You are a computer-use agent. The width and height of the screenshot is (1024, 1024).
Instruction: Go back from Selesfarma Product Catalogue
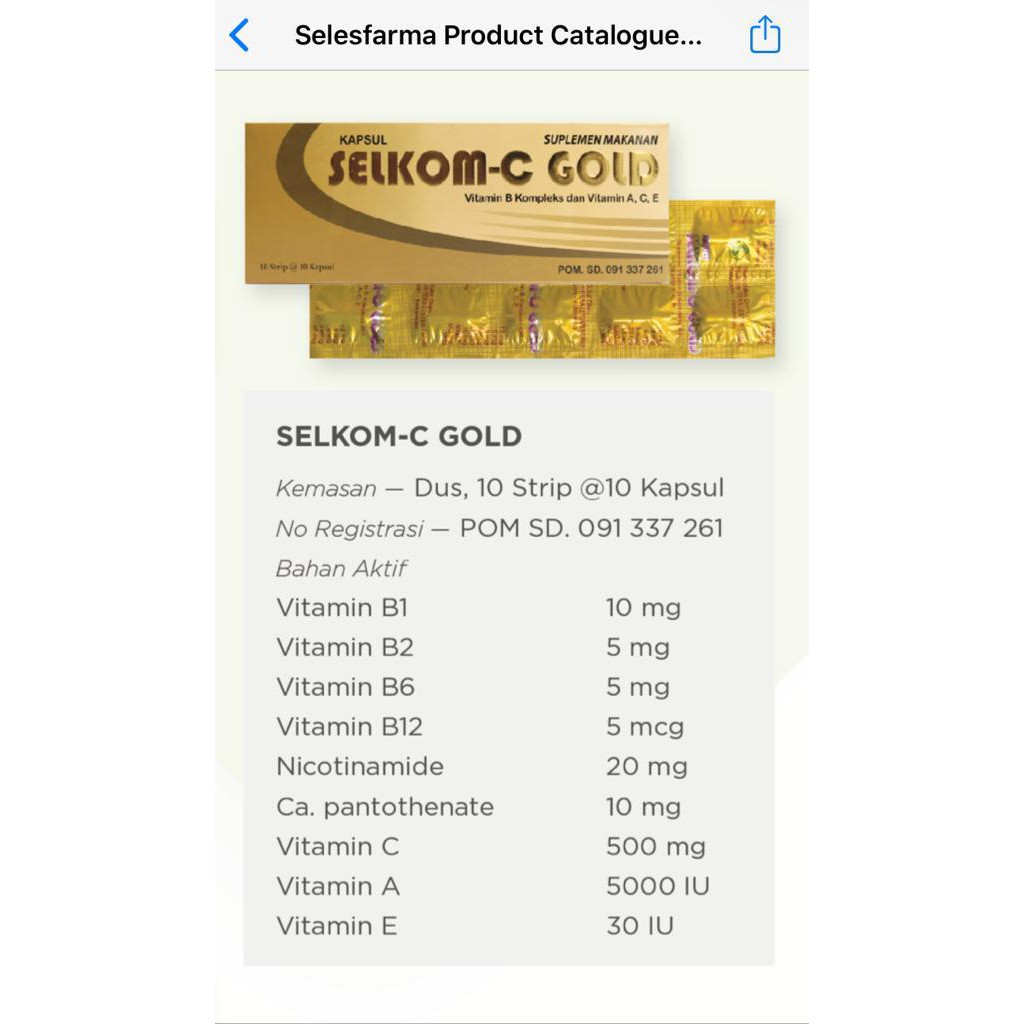[x=239, y=35]
